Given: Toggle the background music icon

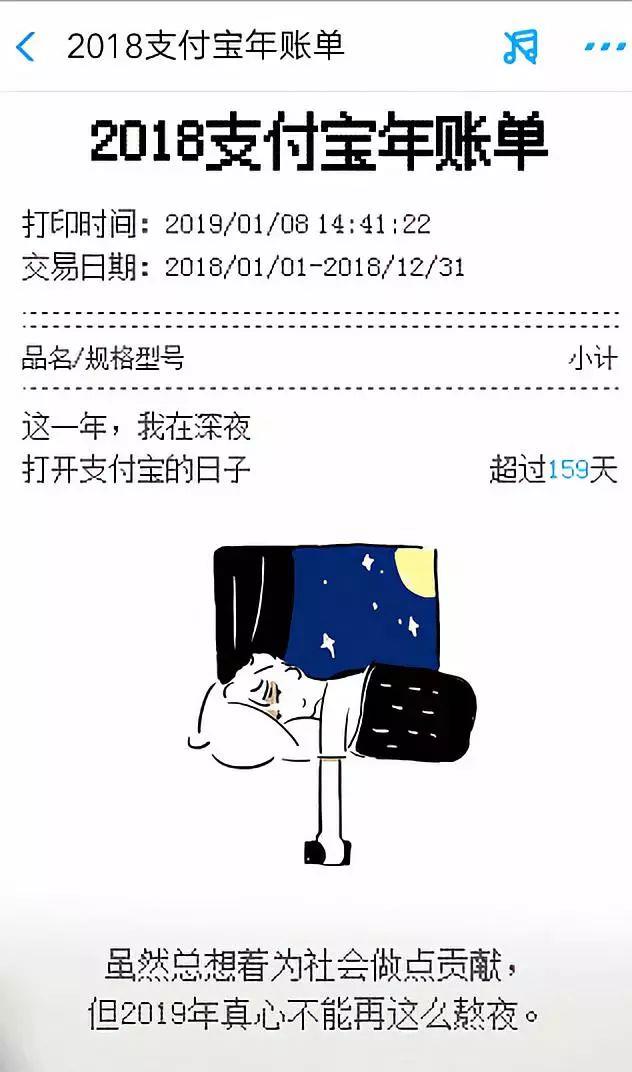Looking at the screenshot, I should [x=520, y=46].
